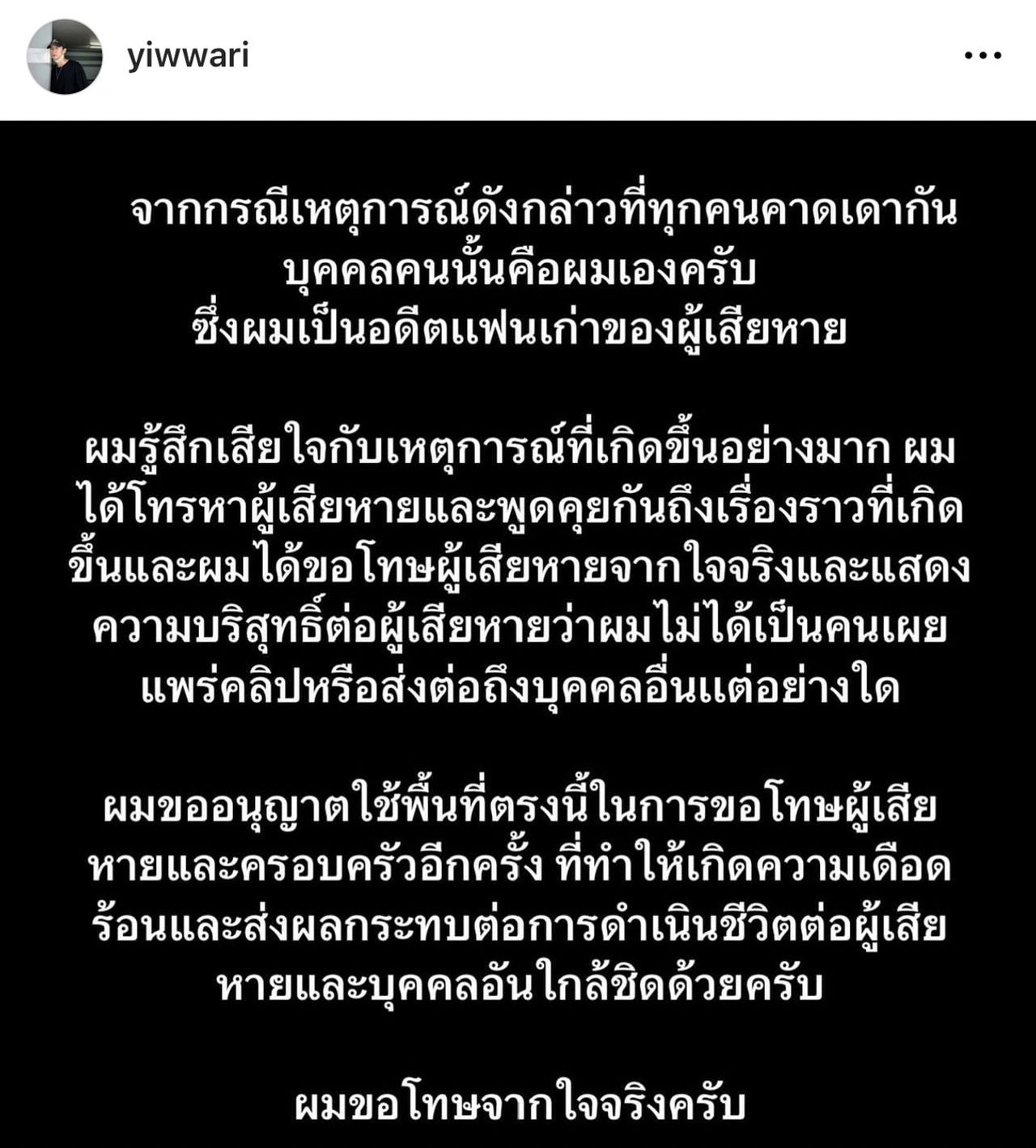Open the yiwwari username link
The width and height of the screenshot is (1036, 1148).
pos(188,56)
